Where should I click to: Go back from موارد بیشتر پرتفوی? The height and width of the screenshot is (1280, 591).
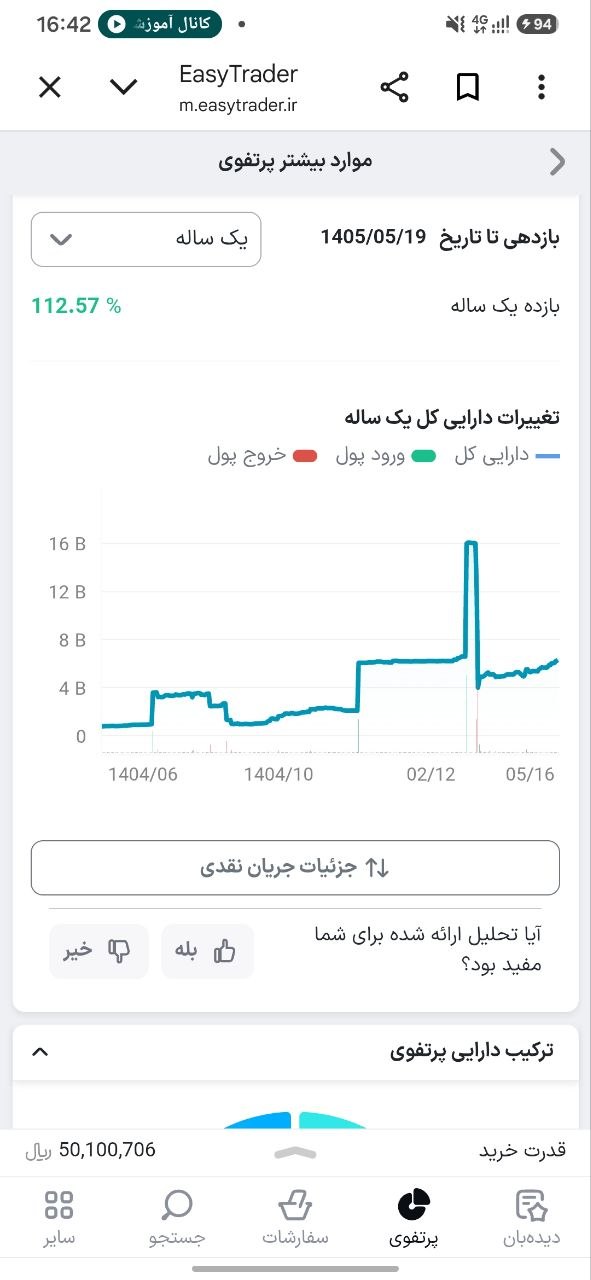[558, 161]
